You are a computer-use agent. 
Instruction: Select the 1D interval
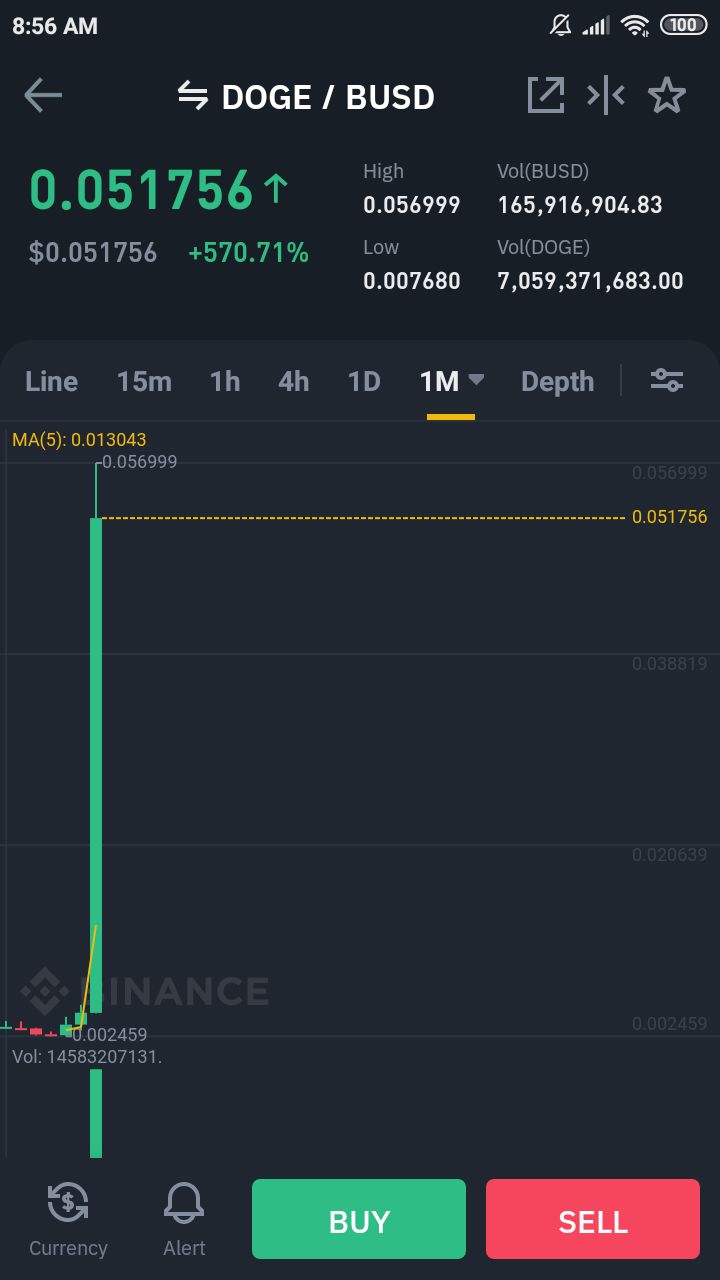pyautogui.click(x=364, y=381)
